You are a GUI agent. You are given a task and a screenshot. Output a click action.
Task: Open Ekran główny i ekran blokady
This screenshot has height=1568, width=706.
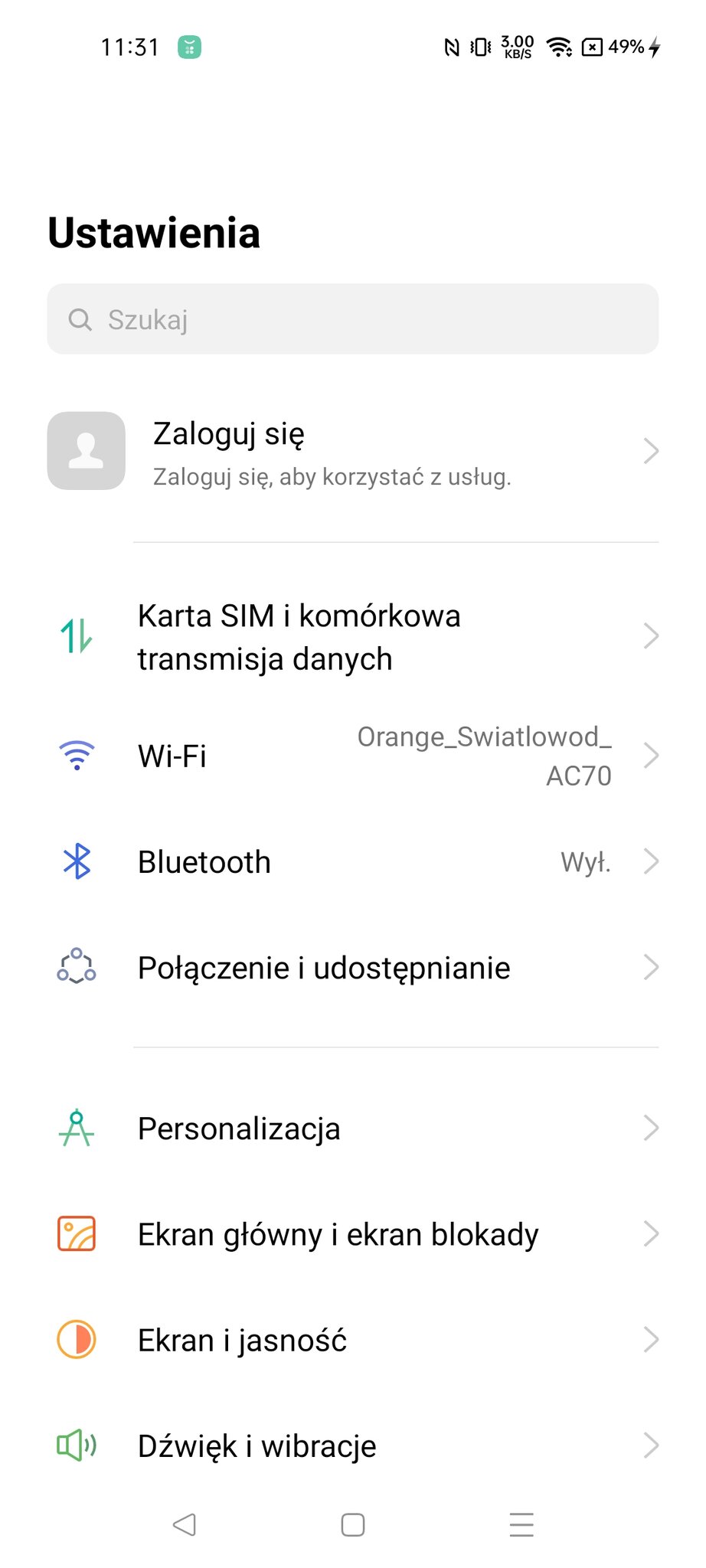coord(352,1234)
